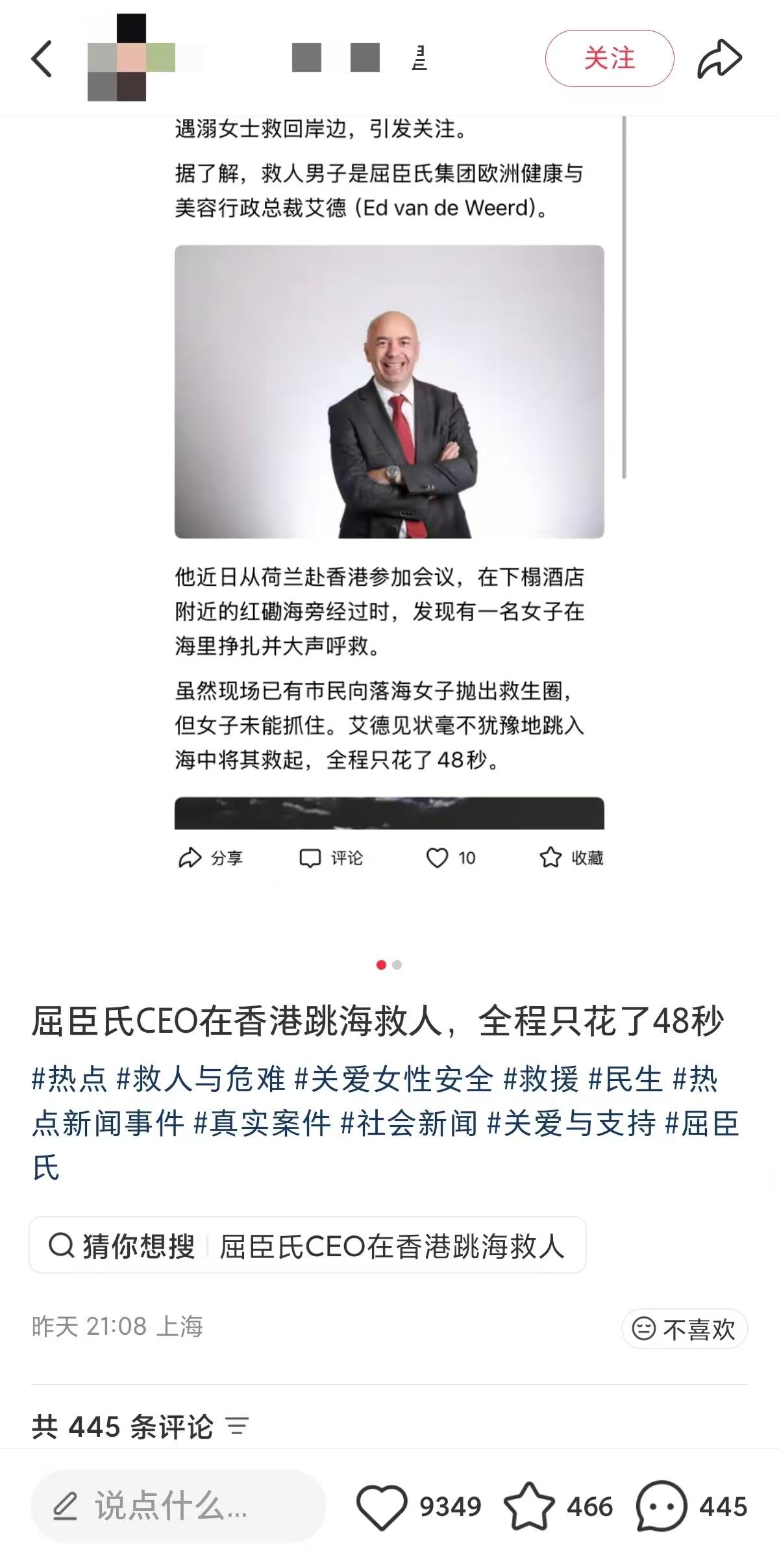This screenshot has width=779, height=1568.
Task: Open the comment sort icon beside 共445条评论
Action: (x=237, y=1426)
